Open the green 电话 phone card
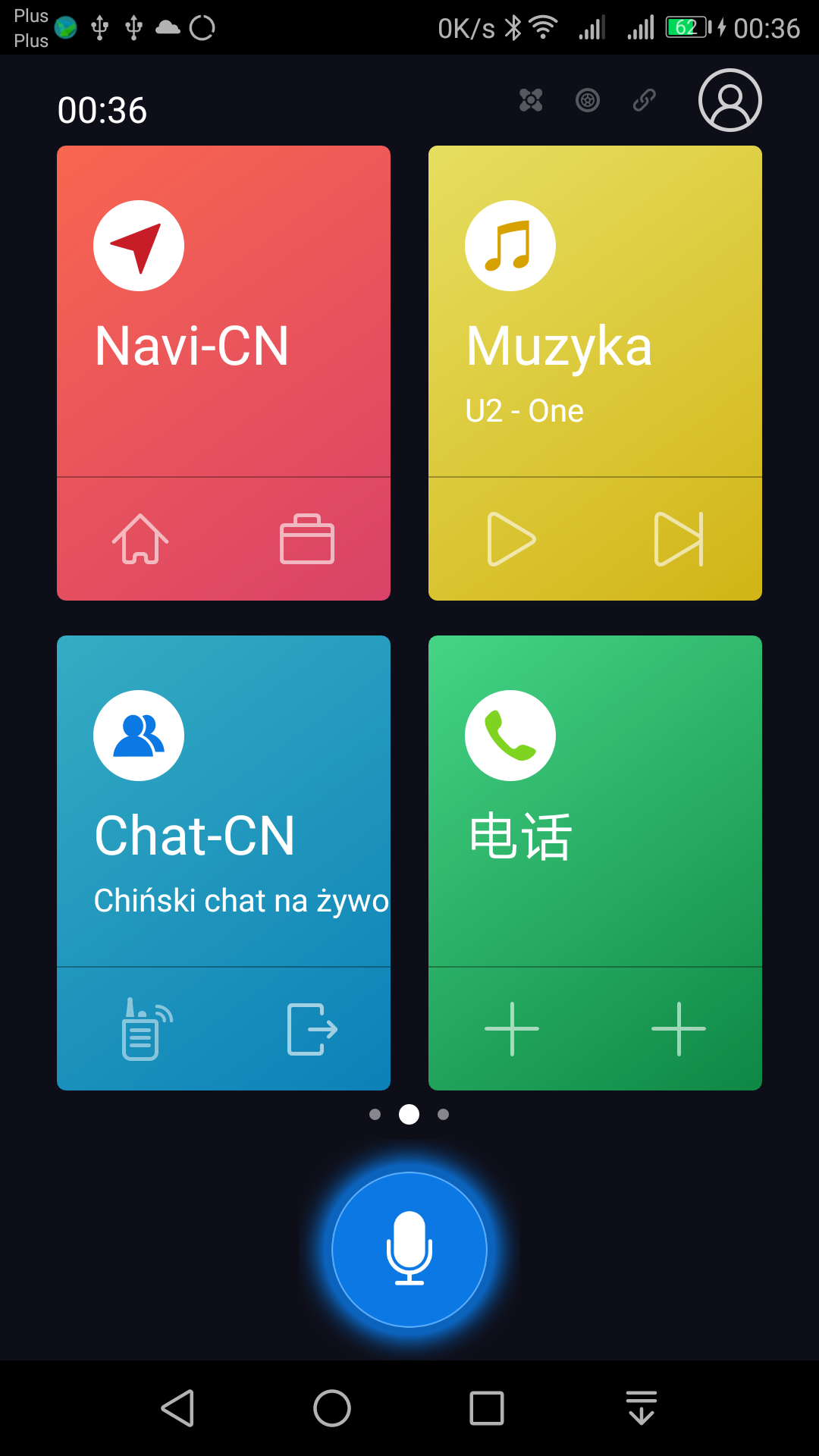 pyautogui.click(x=595, y=801)
